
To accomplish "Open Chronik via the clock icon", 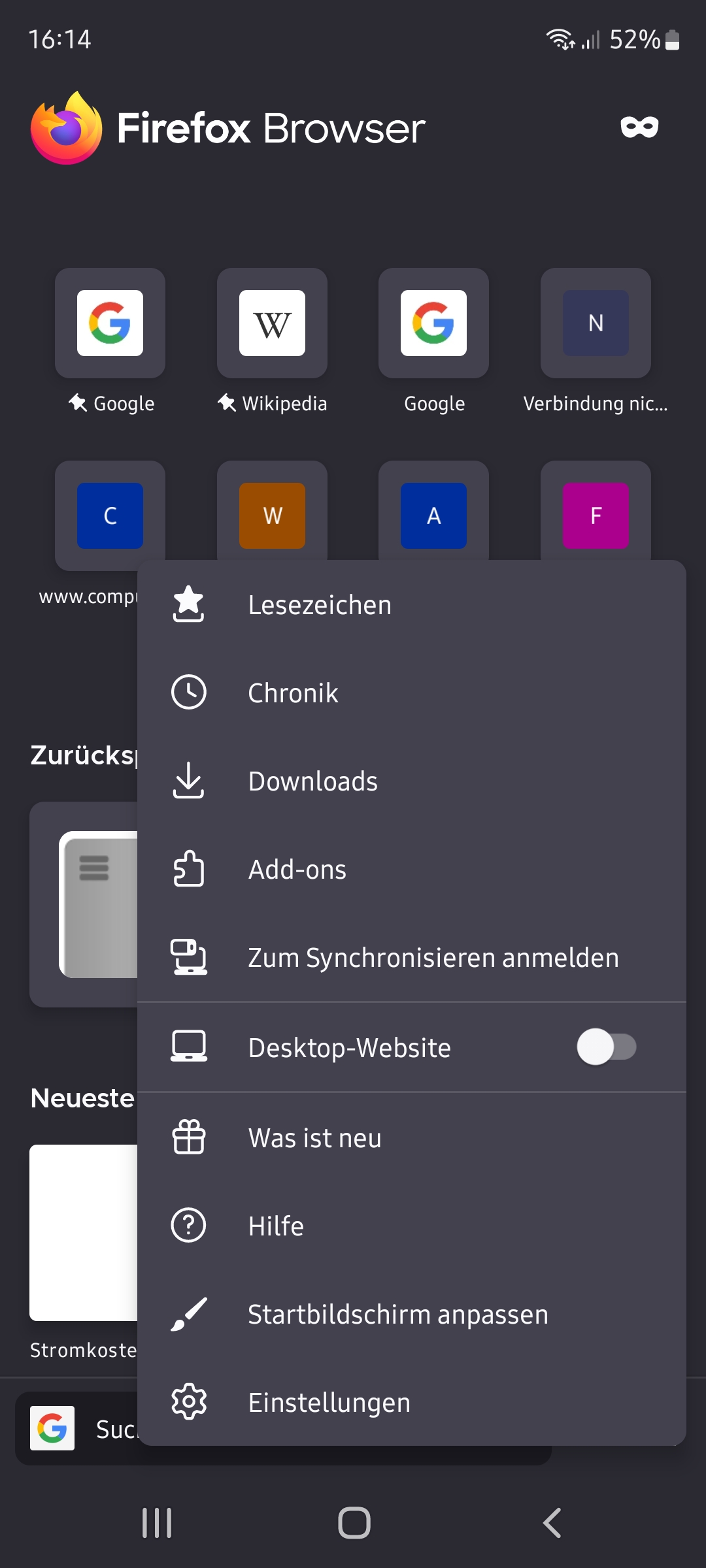I will coord(188,693).
